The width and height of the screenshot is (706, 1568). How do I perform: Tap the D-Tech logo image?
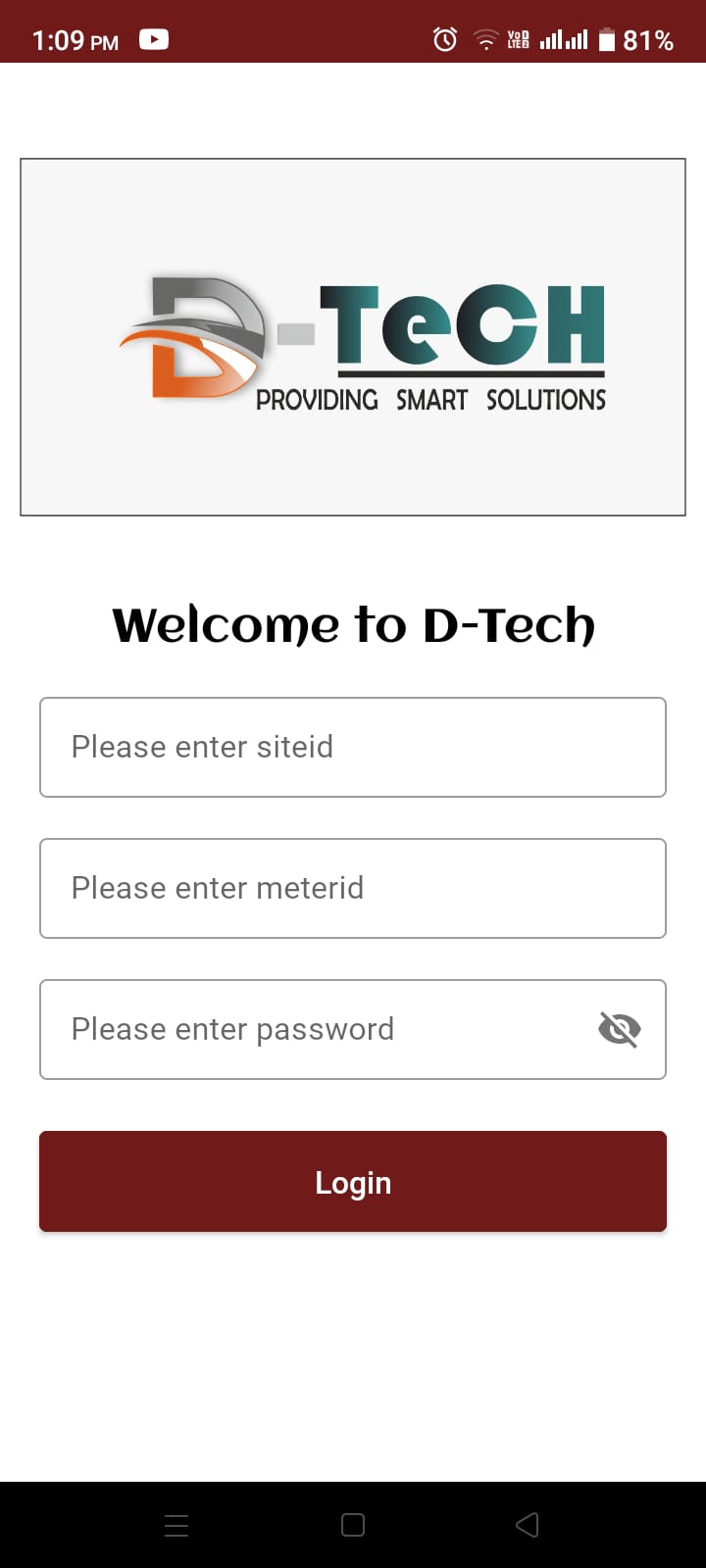(353, 336)
